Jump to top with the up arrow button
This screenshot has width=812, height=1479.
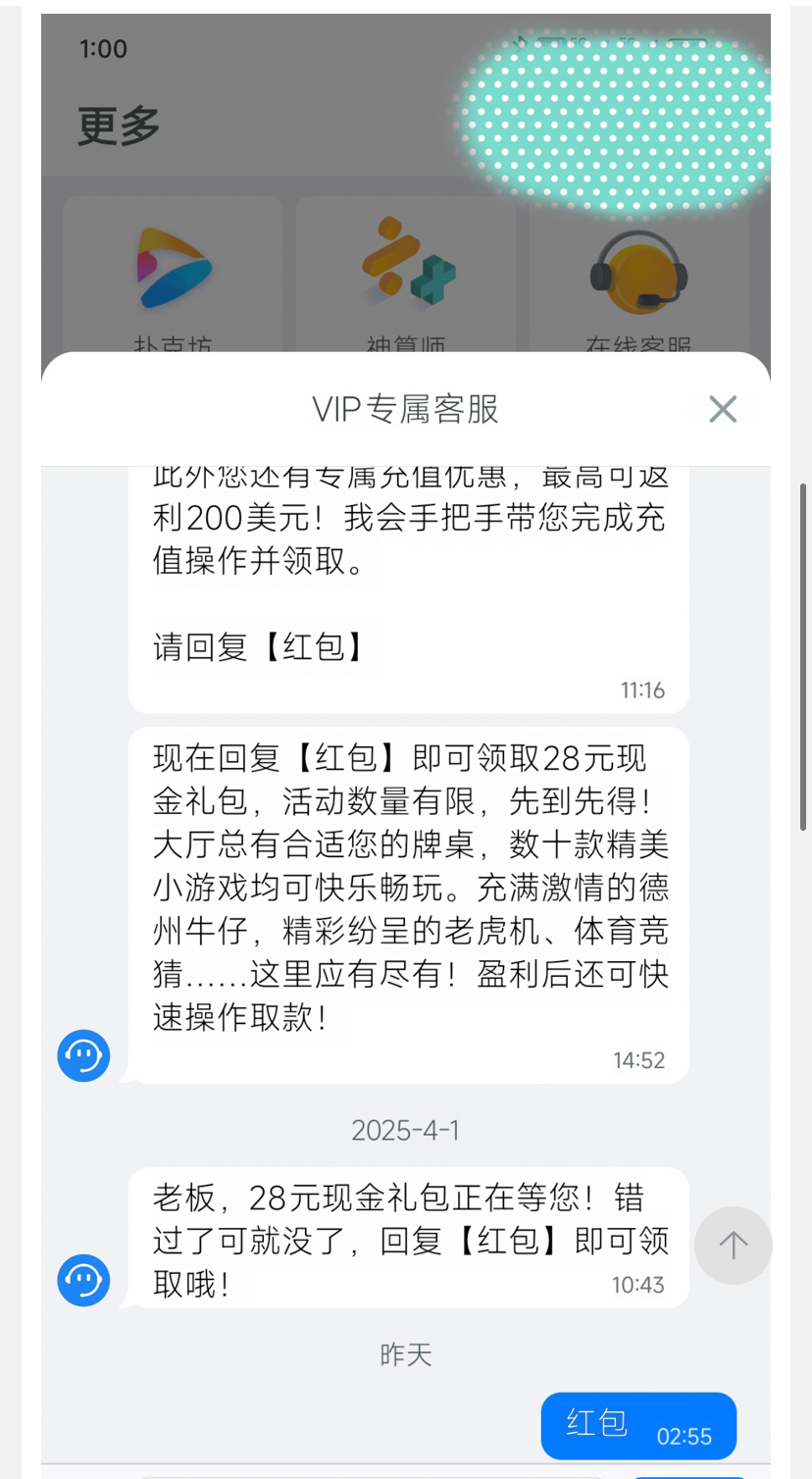point(733,1246)
